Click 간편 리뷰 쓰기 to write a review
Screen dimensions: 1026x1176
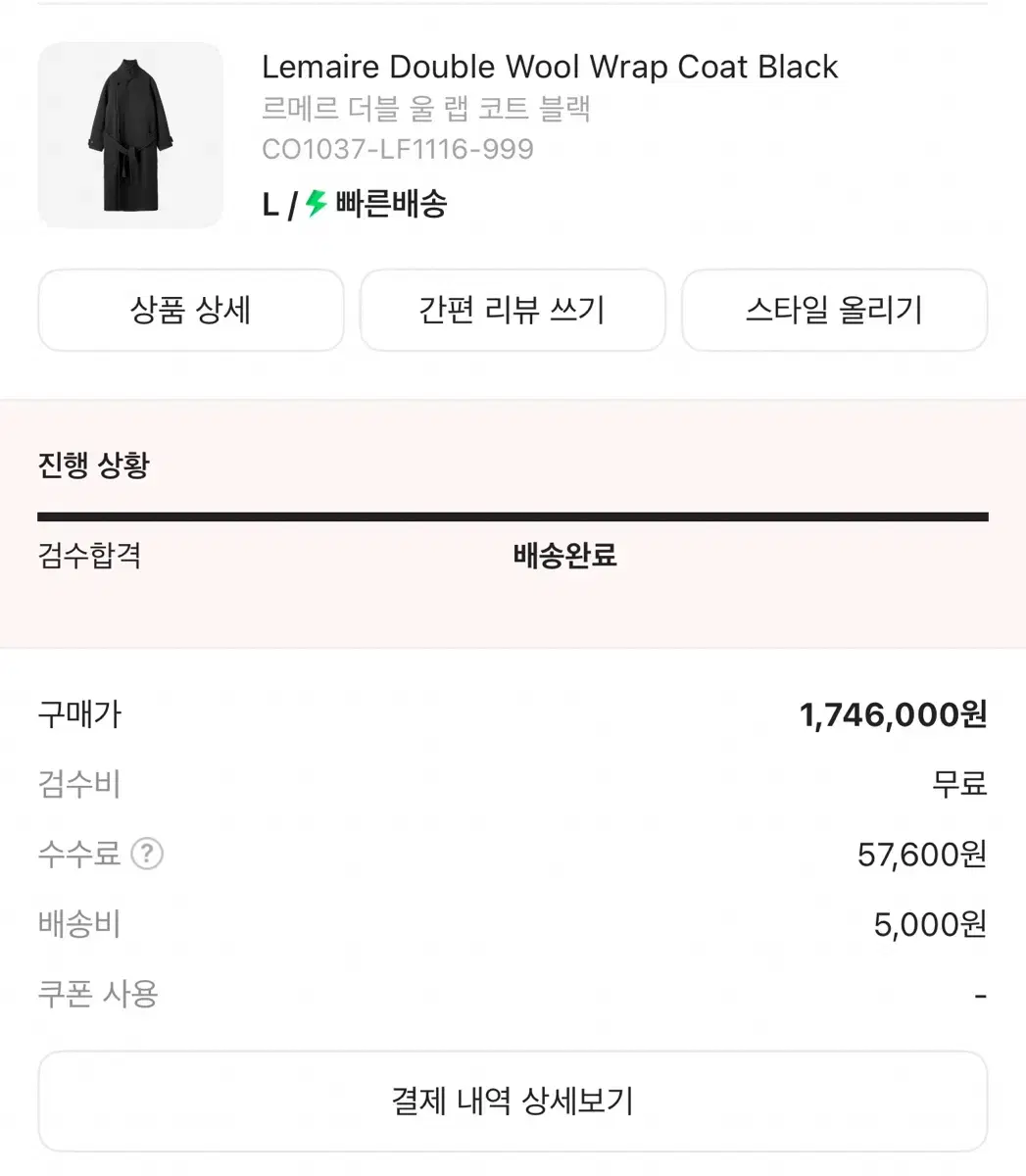pos(513,311)
